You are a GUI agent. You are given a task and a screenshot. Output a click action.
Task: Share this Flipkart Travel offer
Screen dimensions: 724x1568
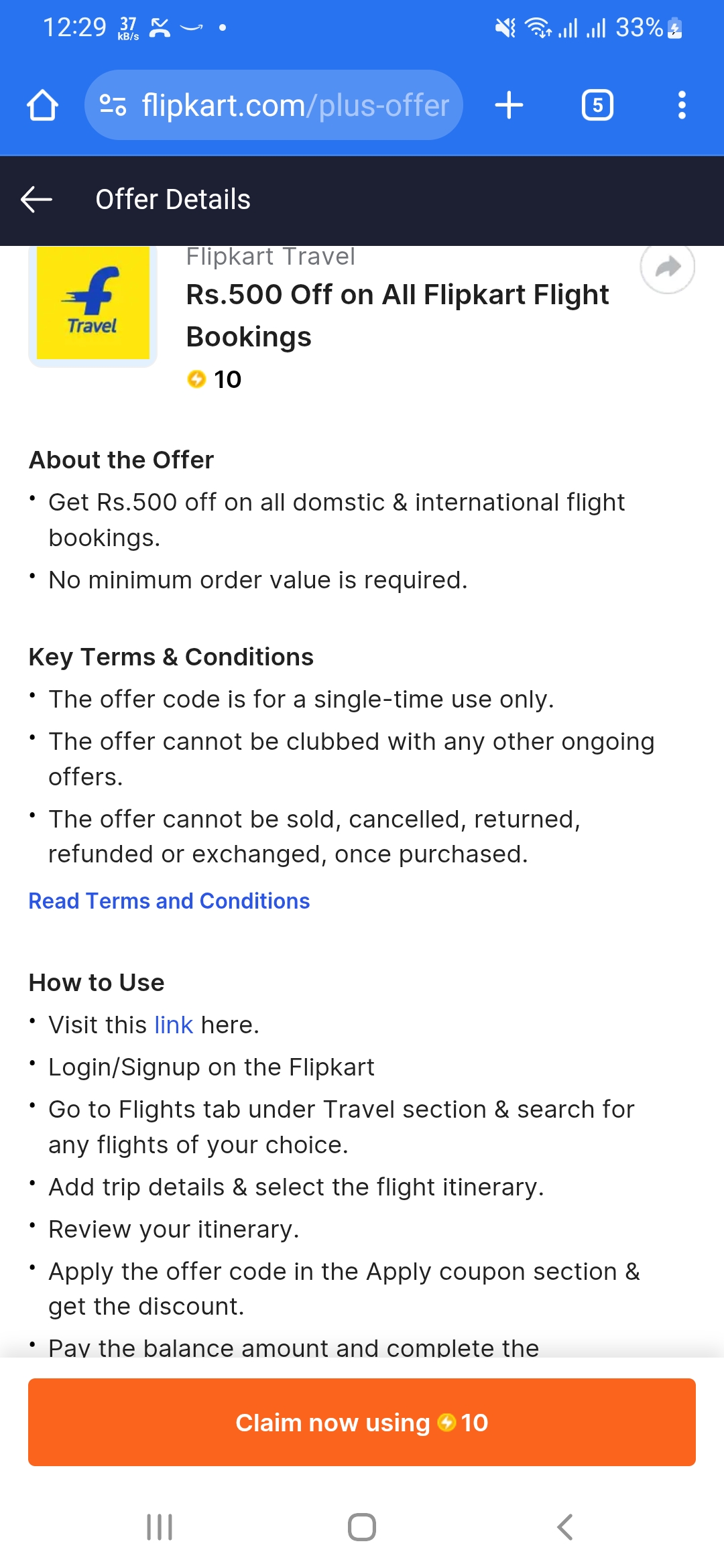tap(667, 267)
